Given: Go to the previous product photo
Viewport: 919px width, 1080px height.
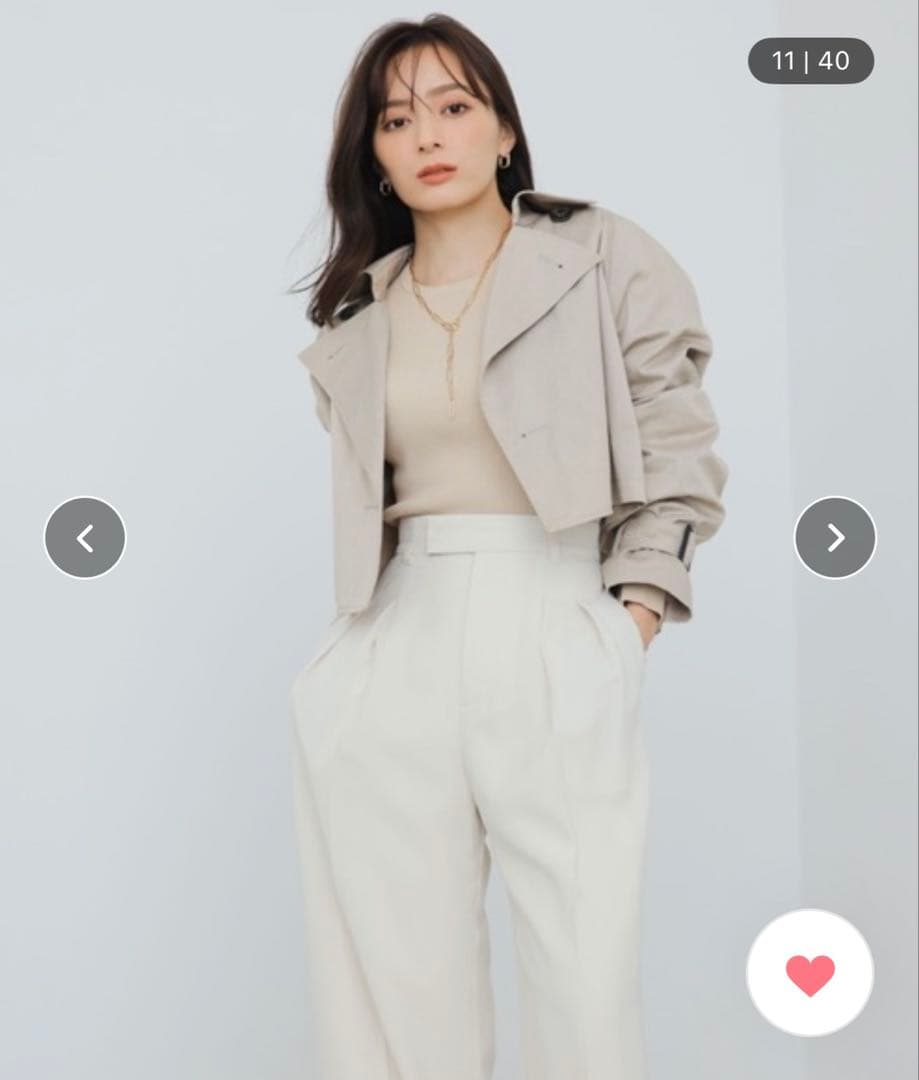Looking at the screenshot, I should 85,538.
